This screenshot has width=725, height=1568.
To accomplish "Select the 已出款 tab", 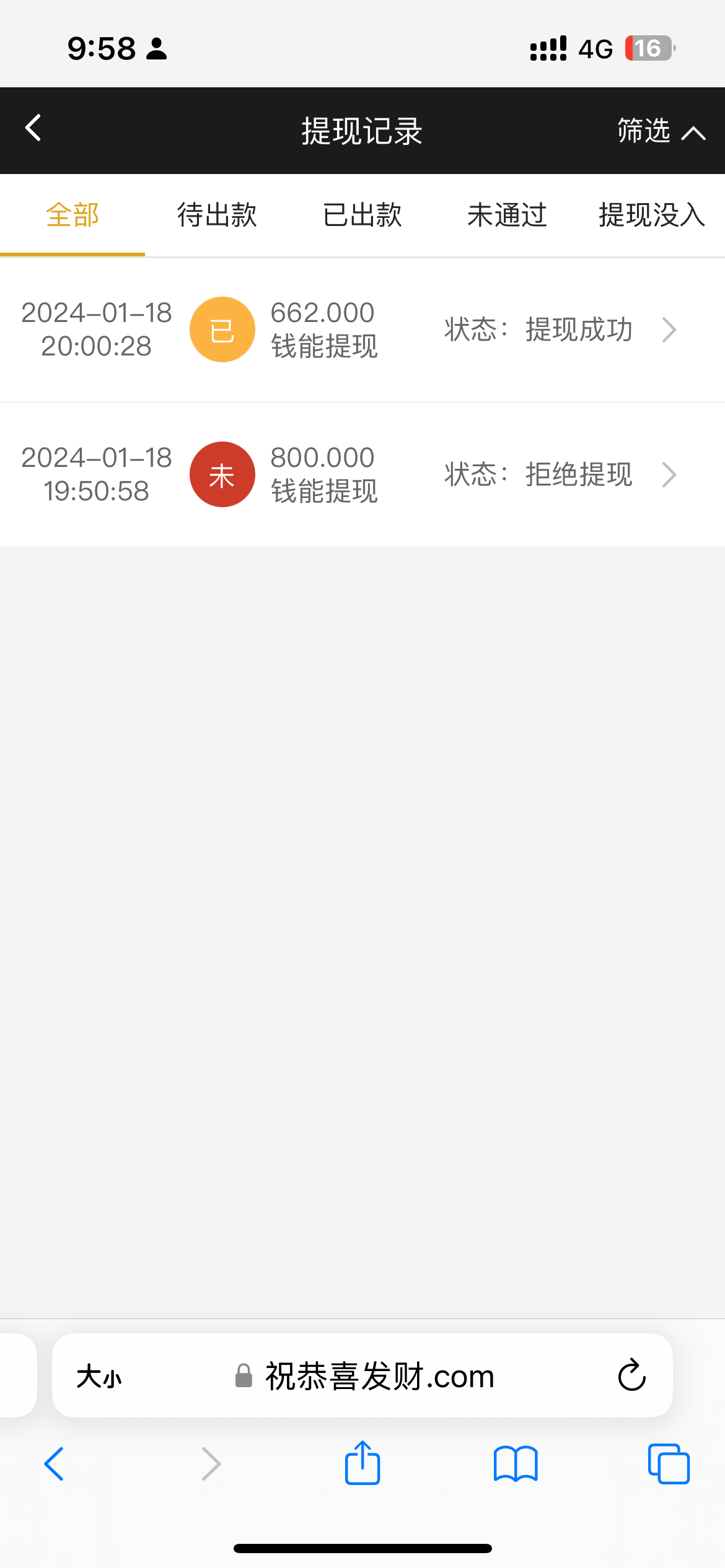I will (362, 215).
